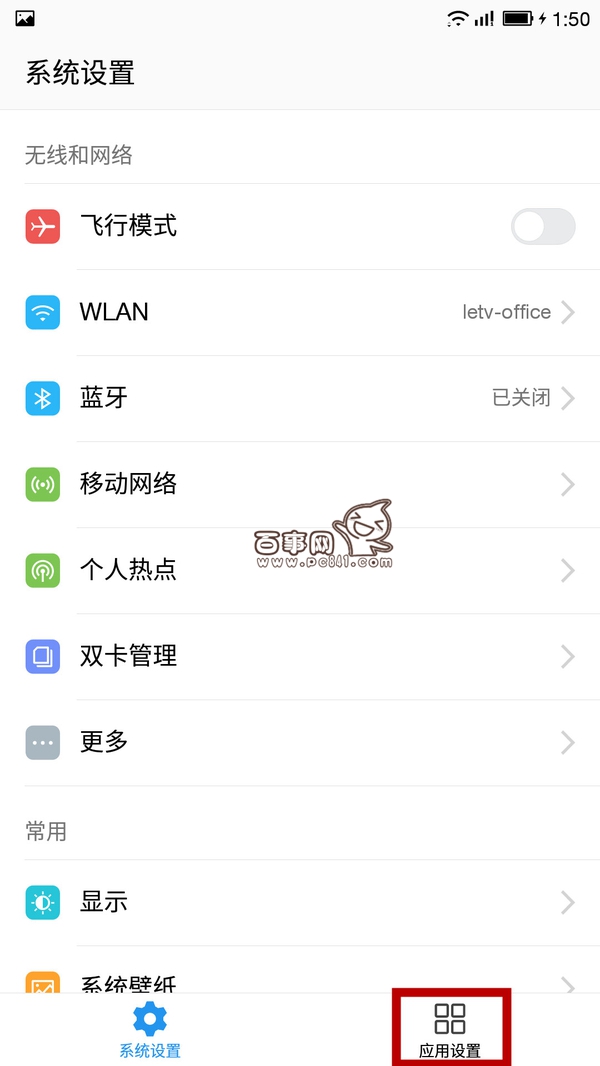Open 个人热点 personal hotspot
Viewport: 600px width, 1066px height.
click(x=300, y=570)
